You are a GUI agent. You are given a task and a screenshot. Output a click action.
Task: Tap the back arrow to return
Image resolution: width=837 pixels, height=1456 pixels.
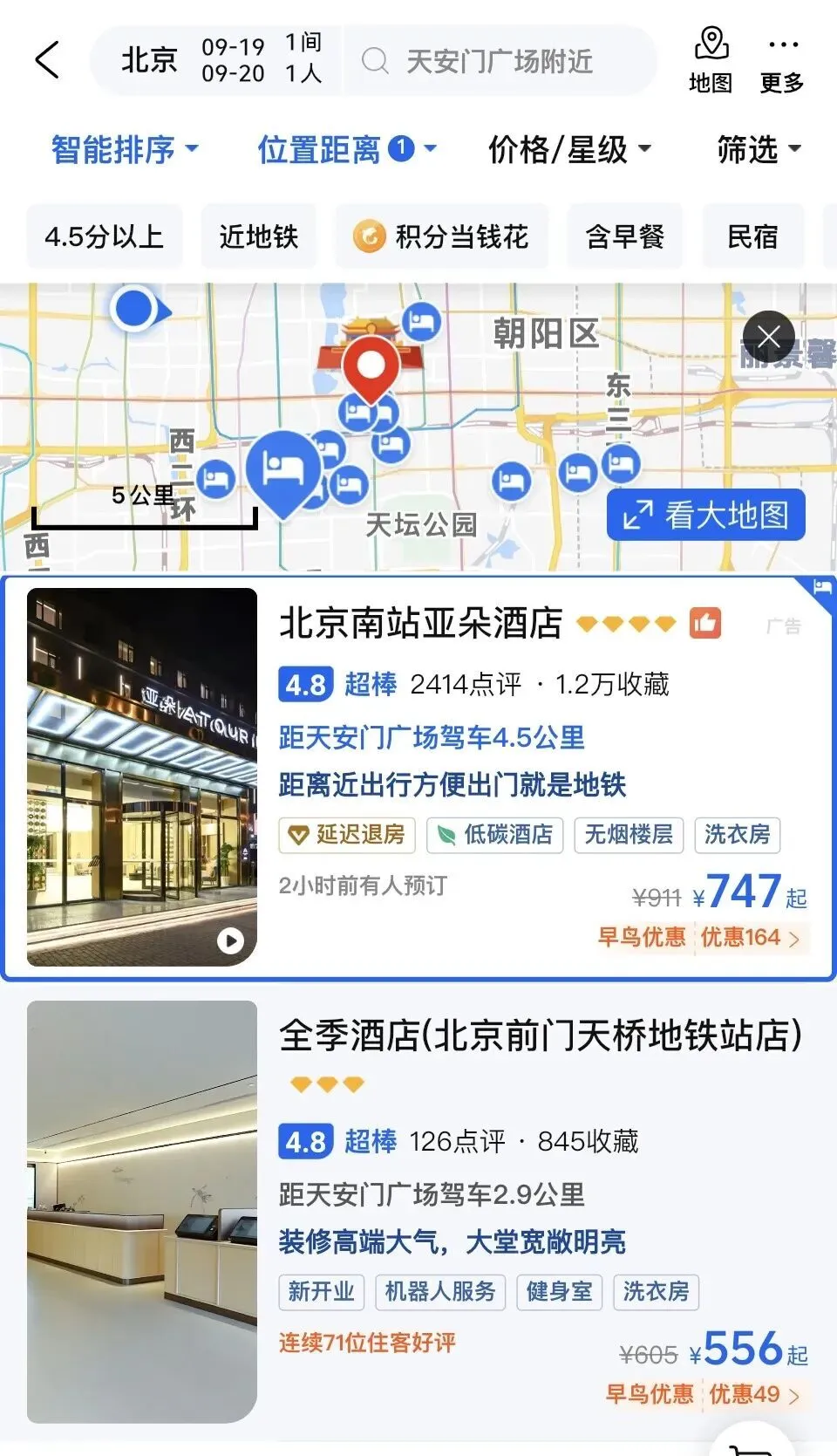coord(49,60)
